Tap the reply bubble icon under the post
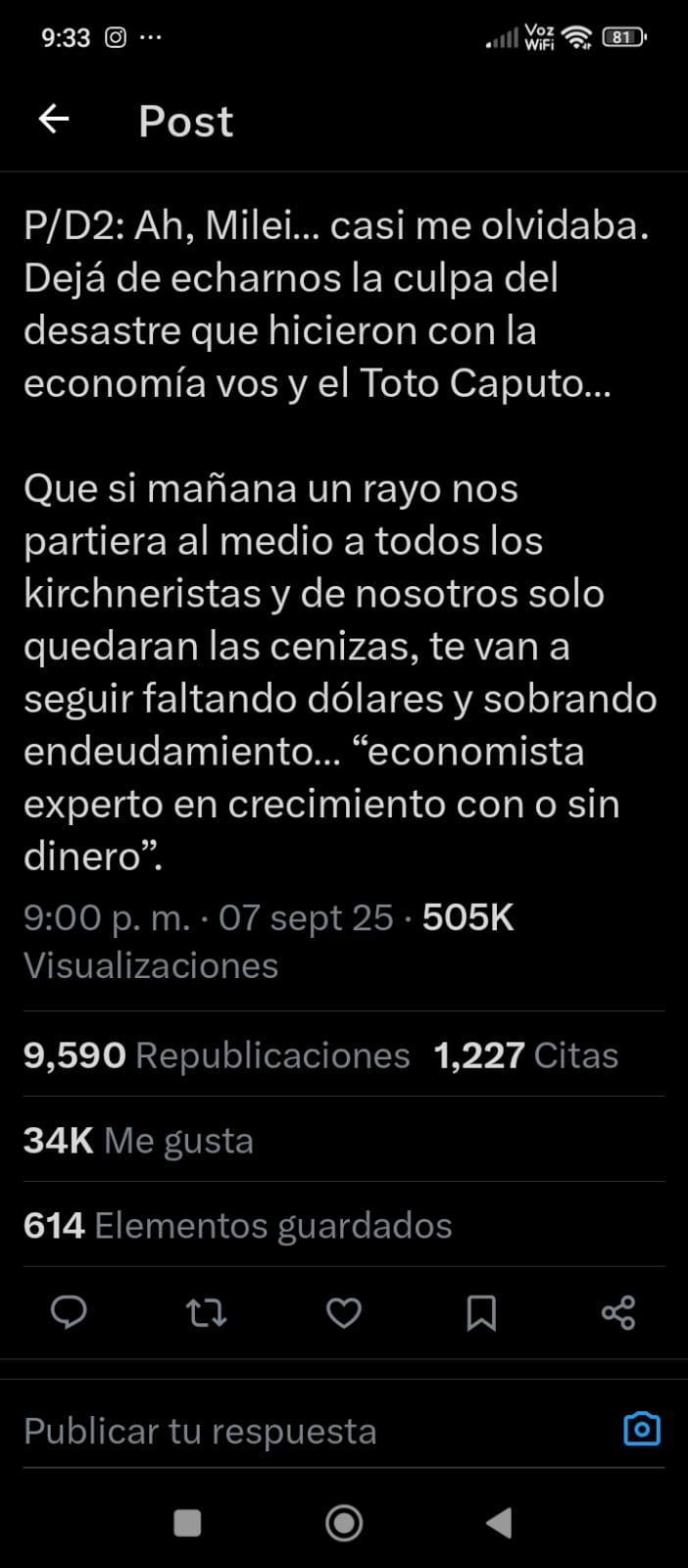Viewport: 688px width, 1568px height. 69,1312
